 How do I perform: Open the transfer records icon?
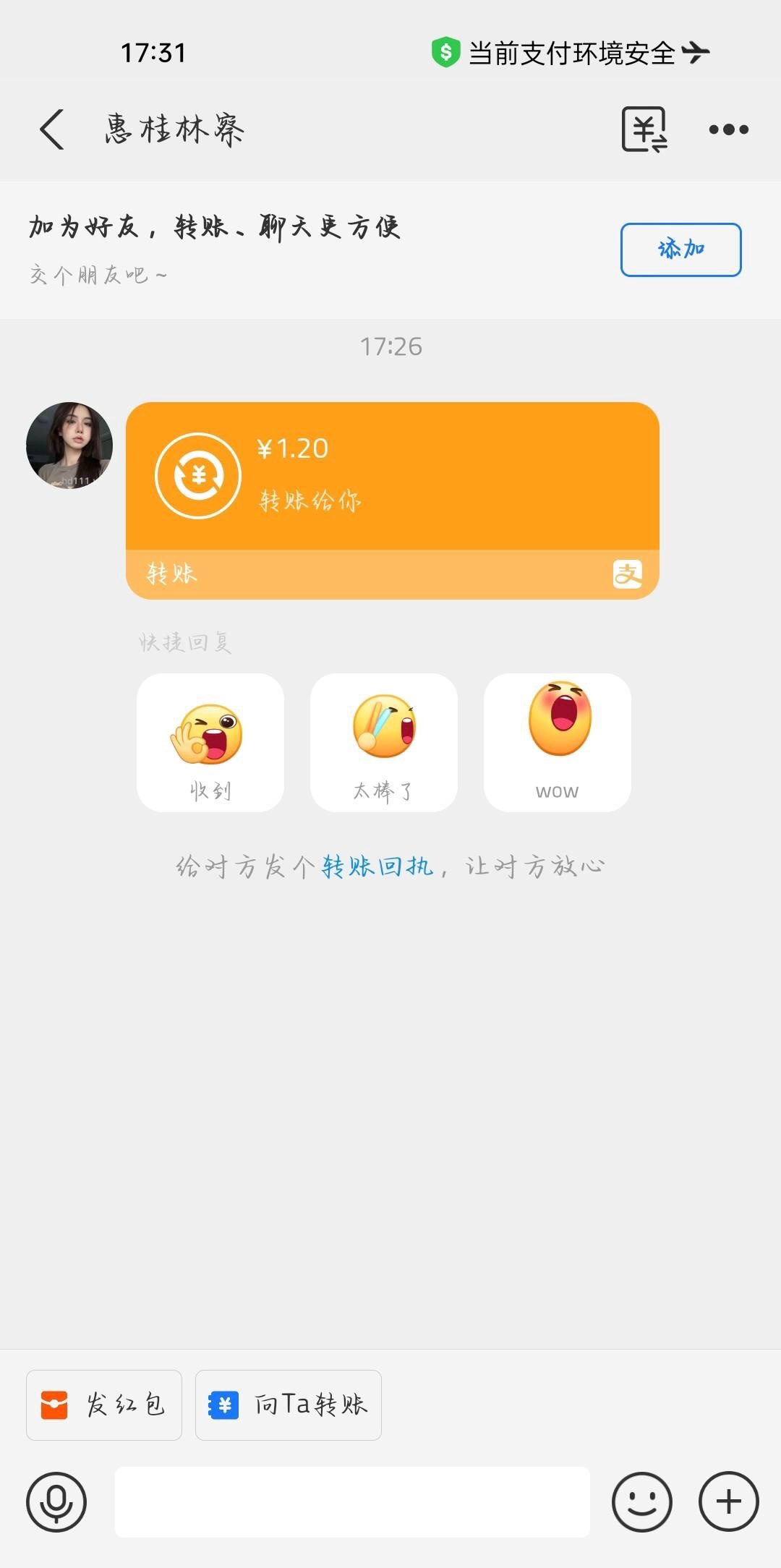[x=644, y=129]
